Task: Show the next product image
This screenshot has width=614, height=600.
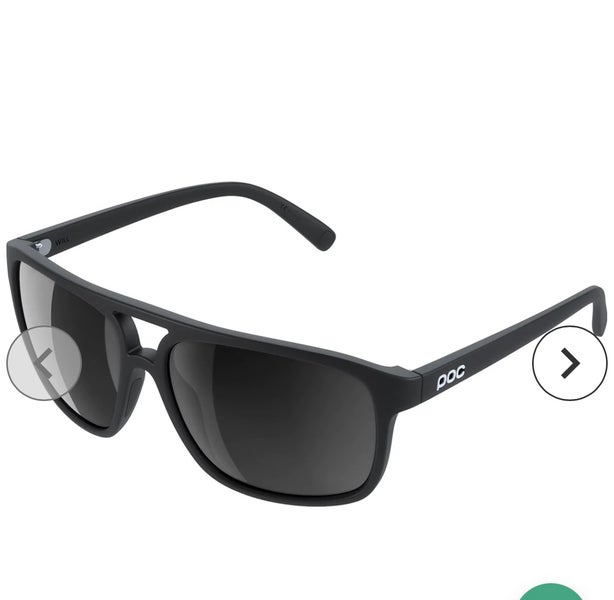Action: pos(569,364)
